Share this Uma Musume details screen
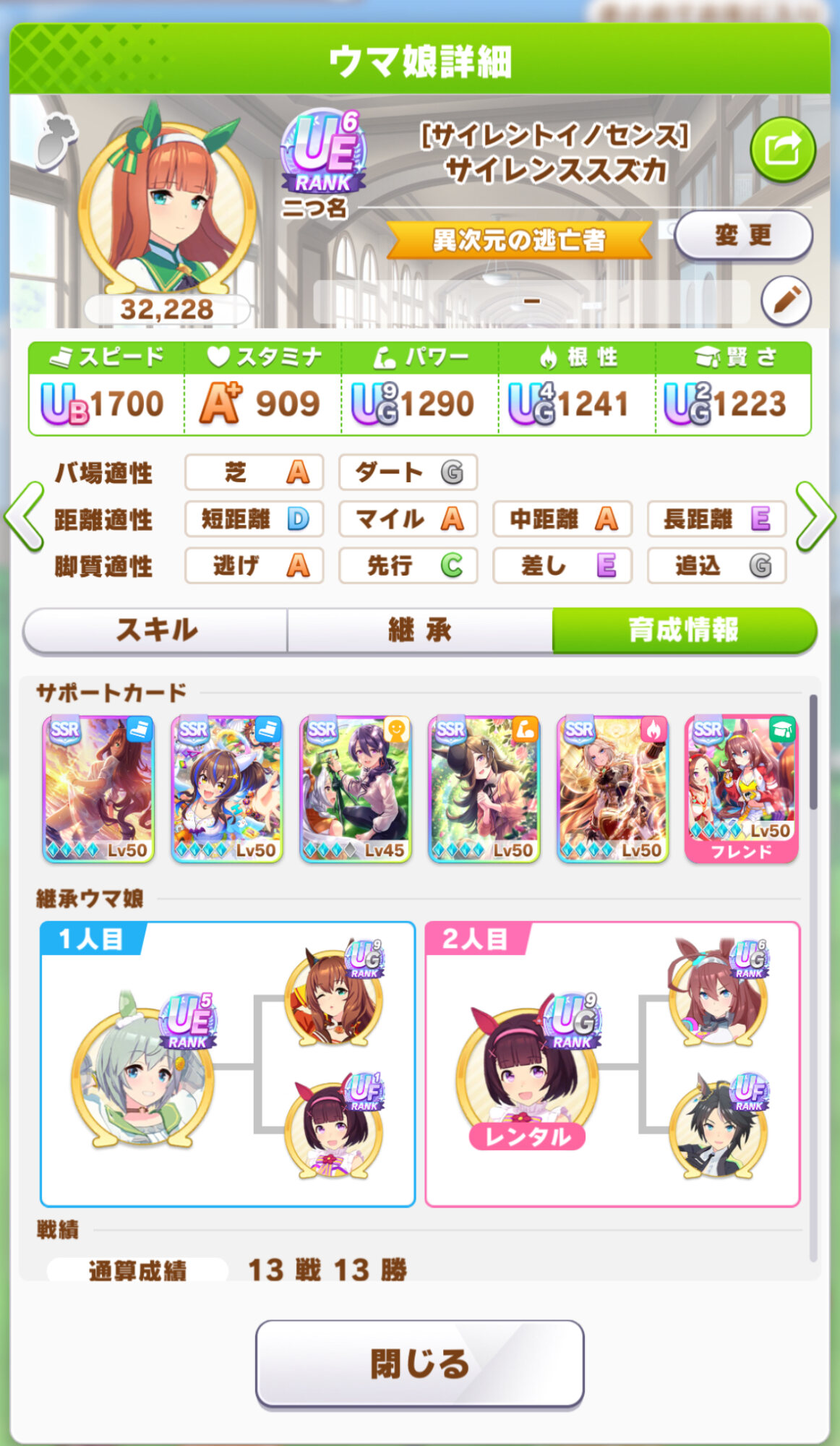The height and width of the screenshot is (1446, 840). click(782, 150)
